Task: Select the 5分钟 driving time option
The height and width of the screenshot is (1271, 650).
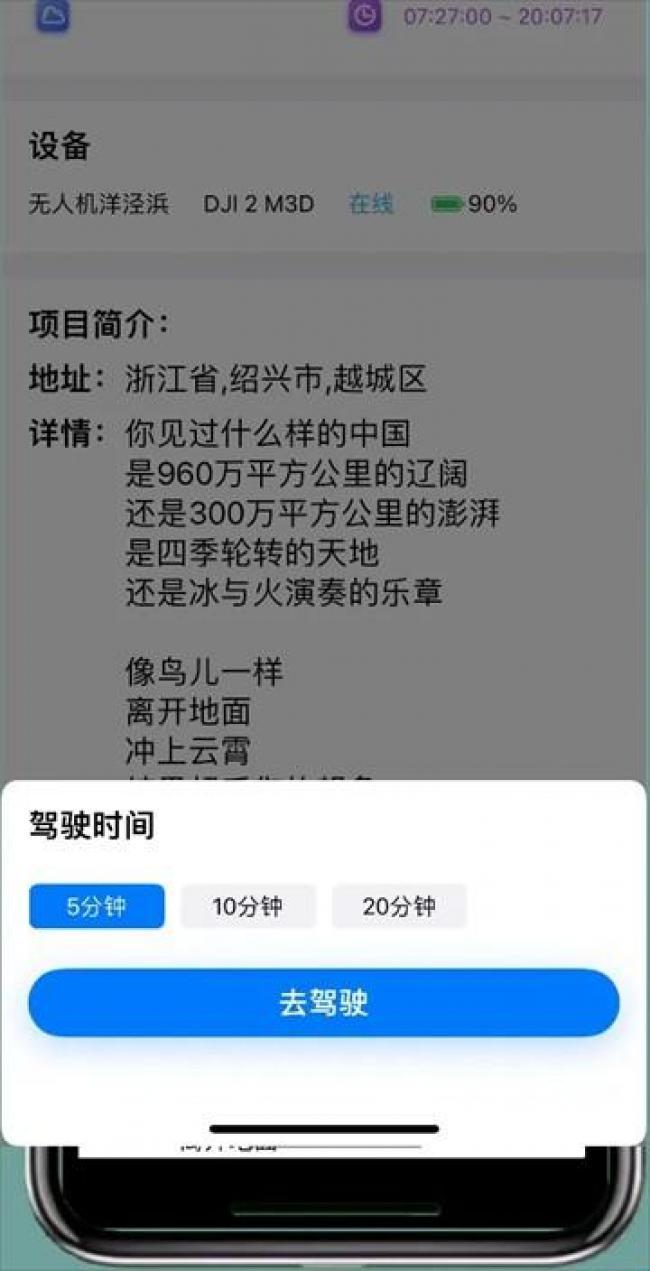Action: pos(97,906)
